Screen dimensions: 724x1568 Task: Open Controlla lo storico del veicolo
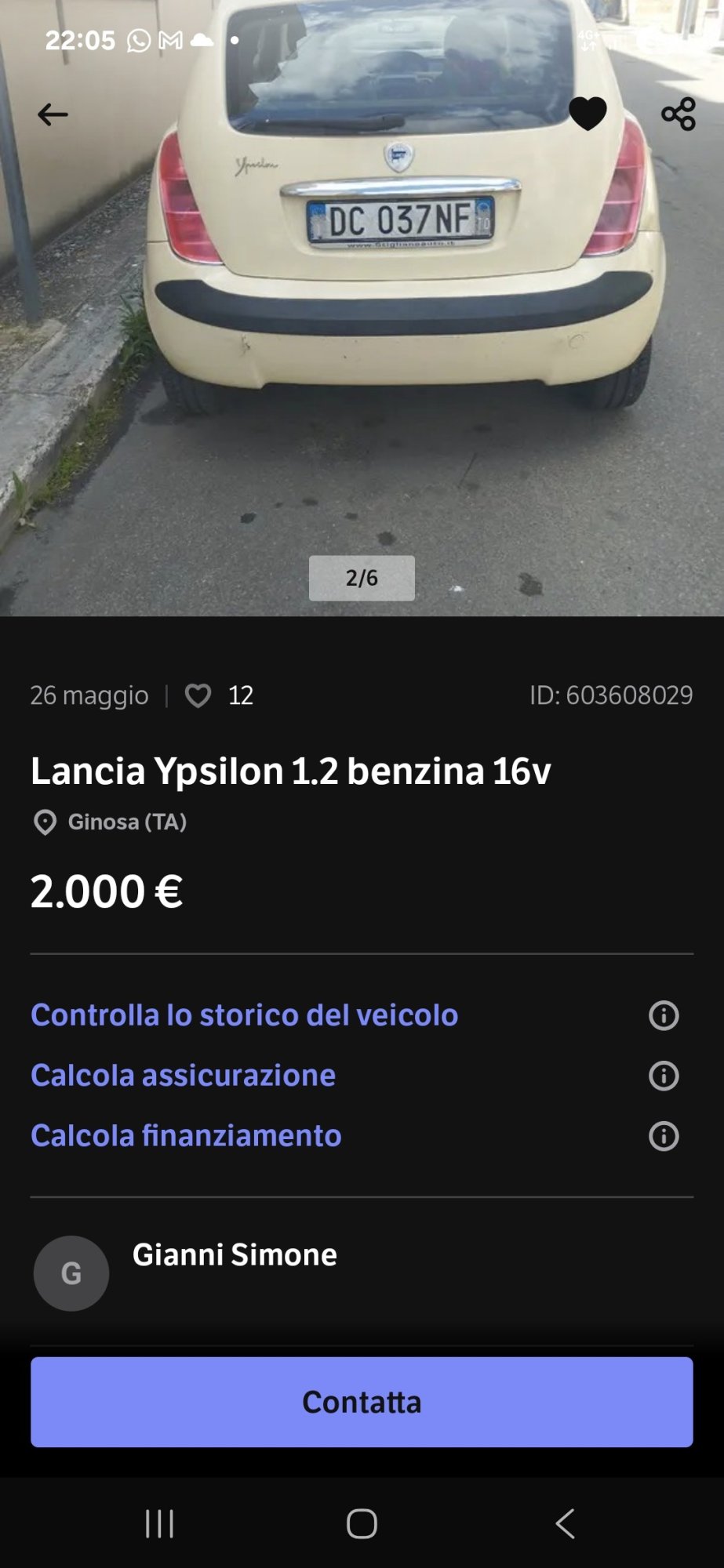tap(244, 1015)
